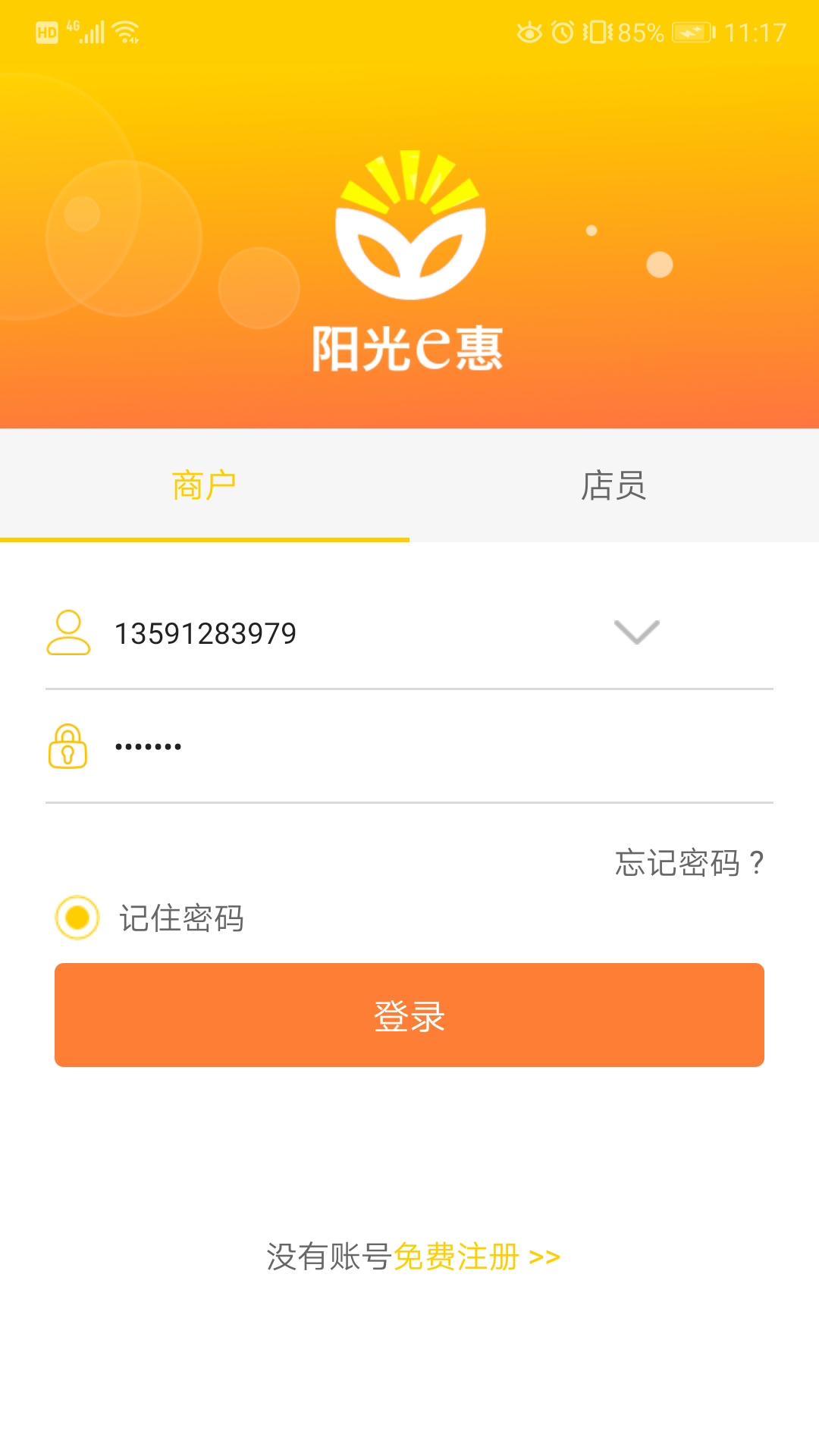The width and height of the screenshot is (819, 1456).
Task: Select the 商户 tab
Action: tap(204, 485)
